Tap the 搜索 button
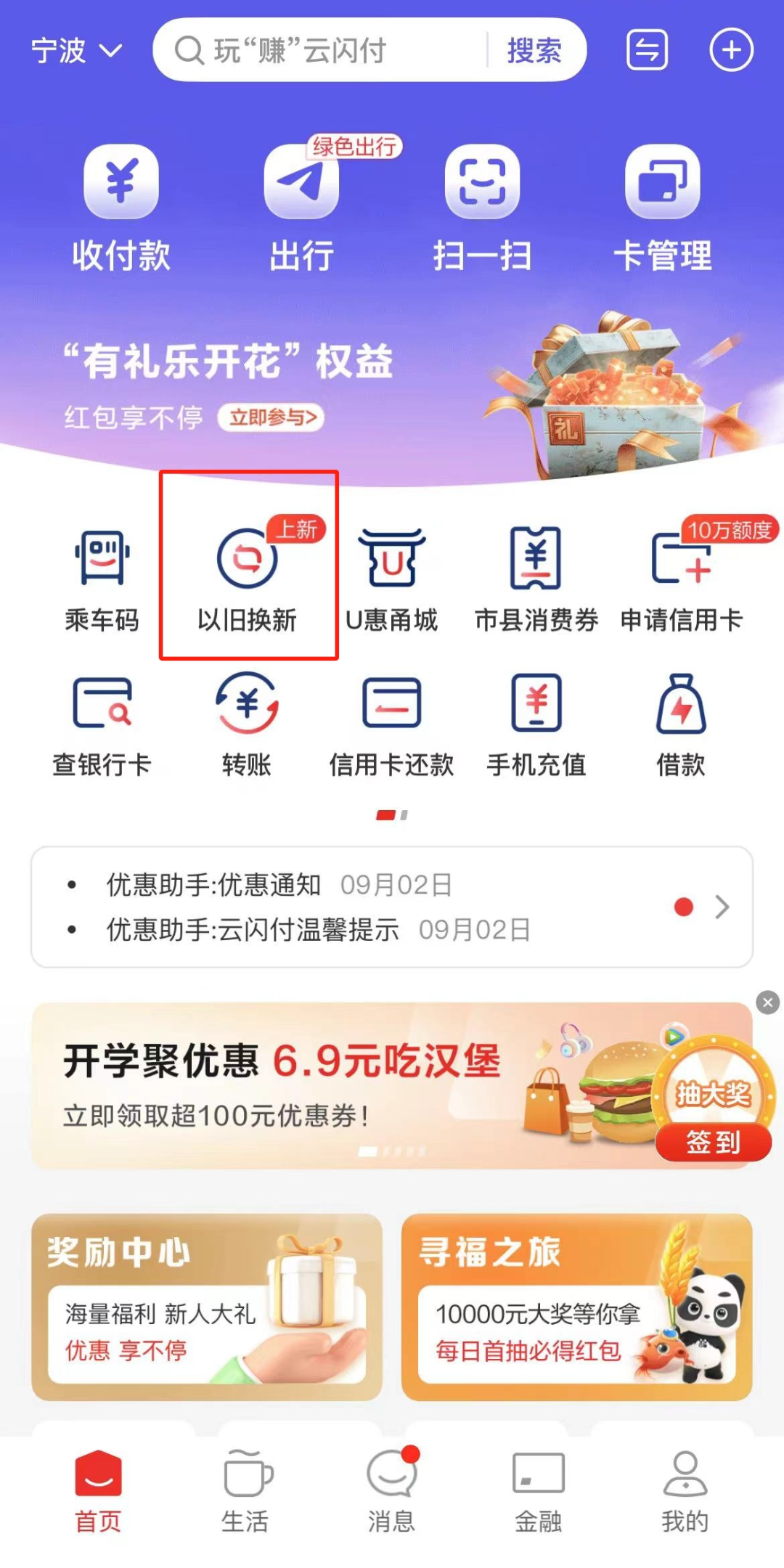 [534, 51]
